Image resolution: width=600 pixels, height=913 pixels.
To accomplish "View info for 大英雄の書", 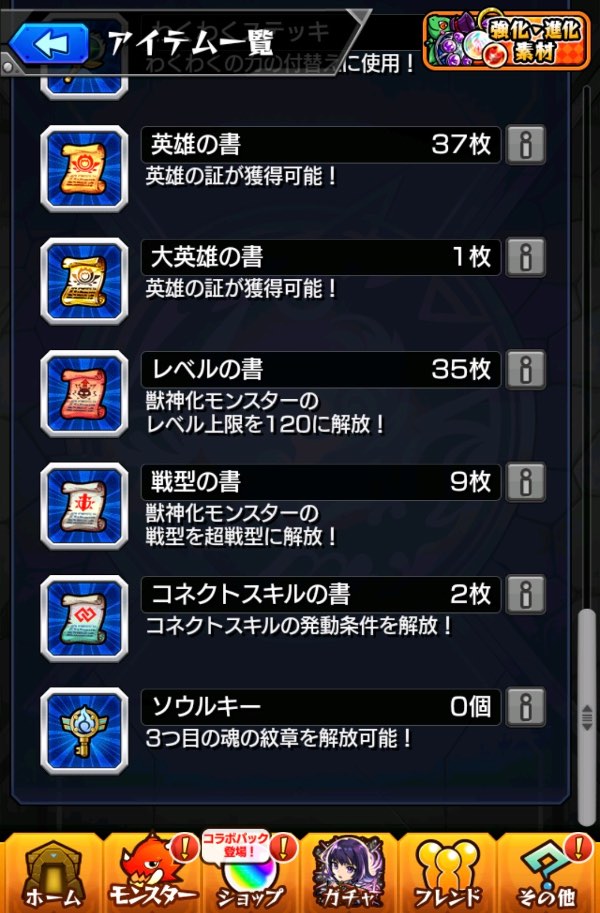I will (525, 257).
